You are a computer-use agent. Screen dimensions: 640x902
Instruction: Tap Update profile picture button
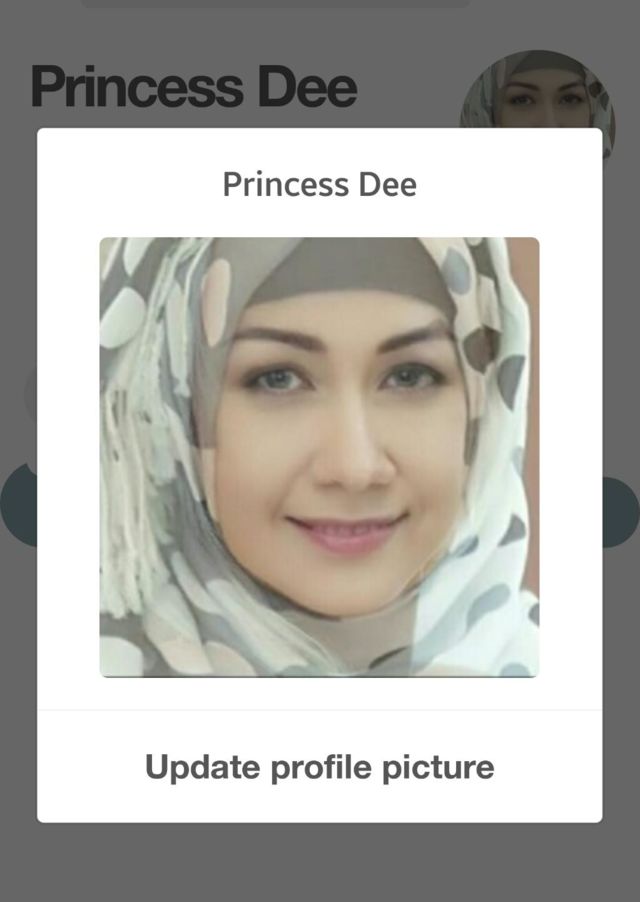click(x=320, y=767)
